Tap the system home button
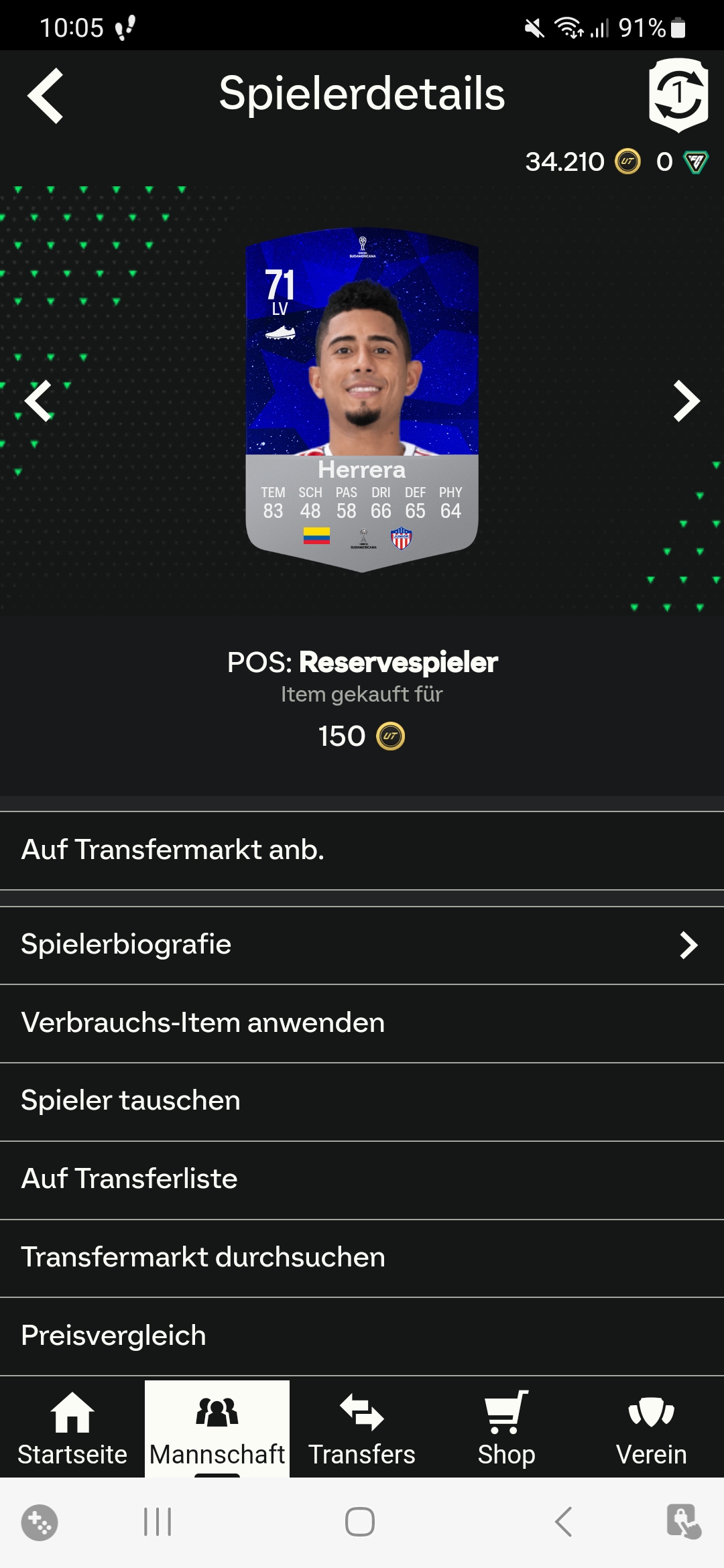This screenshot has width=724, height=1568. pos(360,1522)
